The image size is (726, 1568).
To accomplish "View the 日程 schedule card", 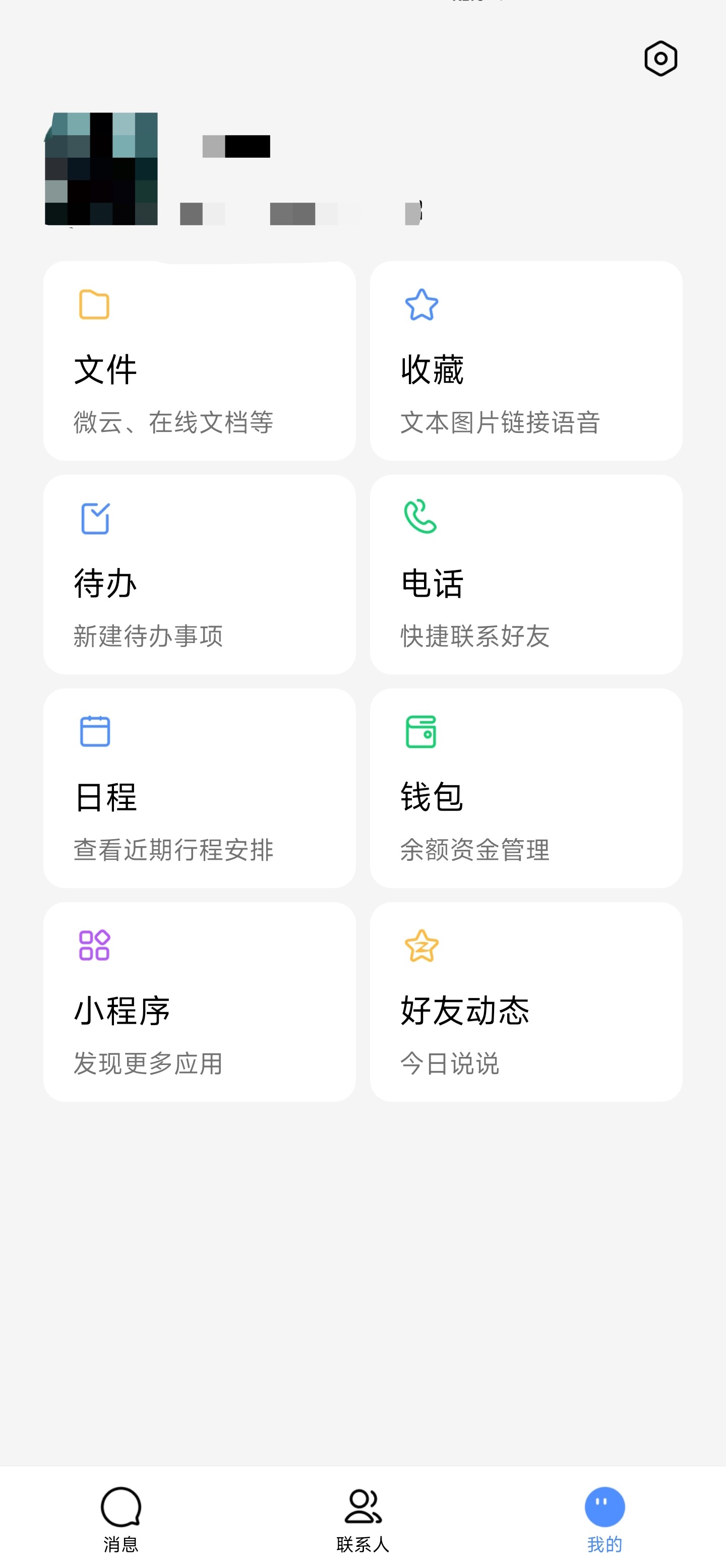I will click(x=199, y=788).
